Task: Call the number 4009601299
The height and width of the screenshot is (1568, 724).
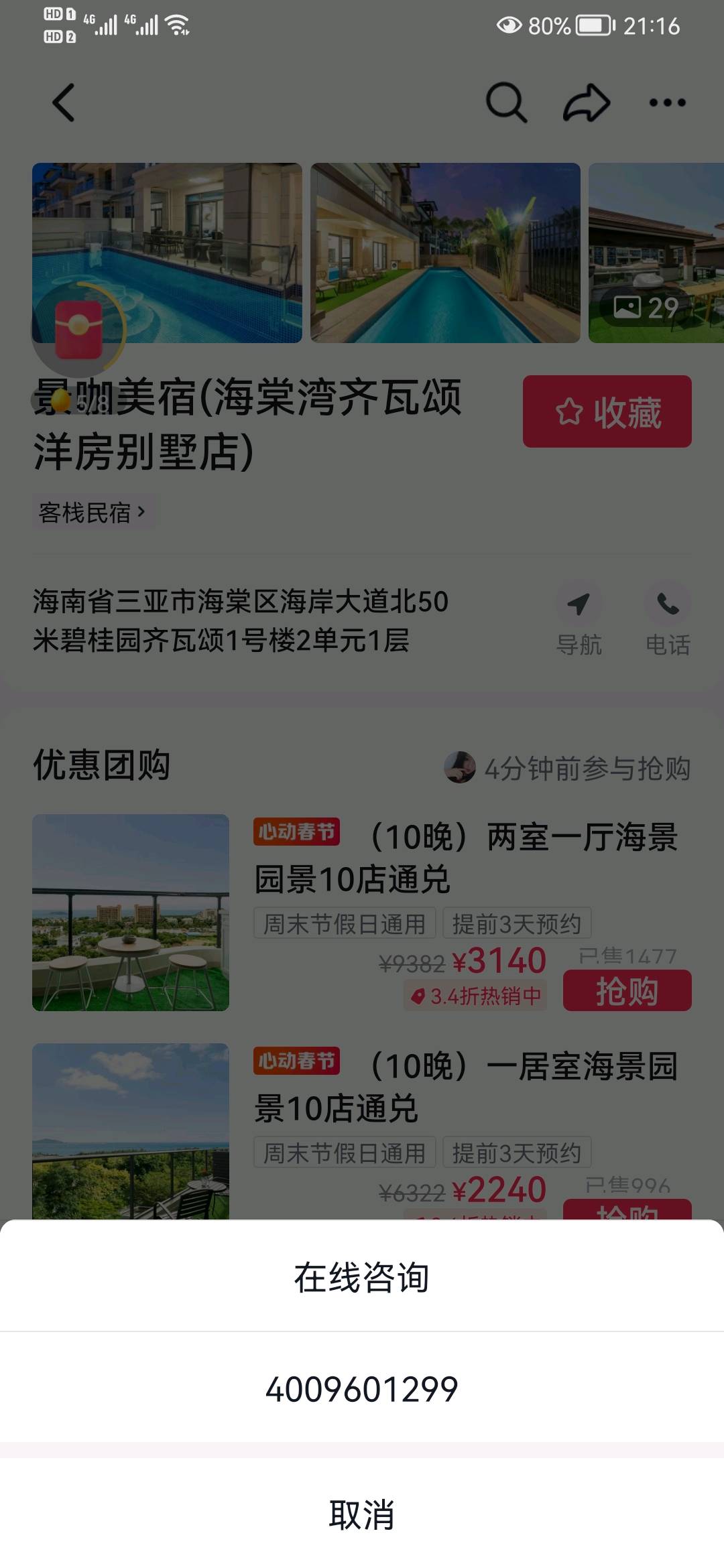Action: click(361, 1389)
